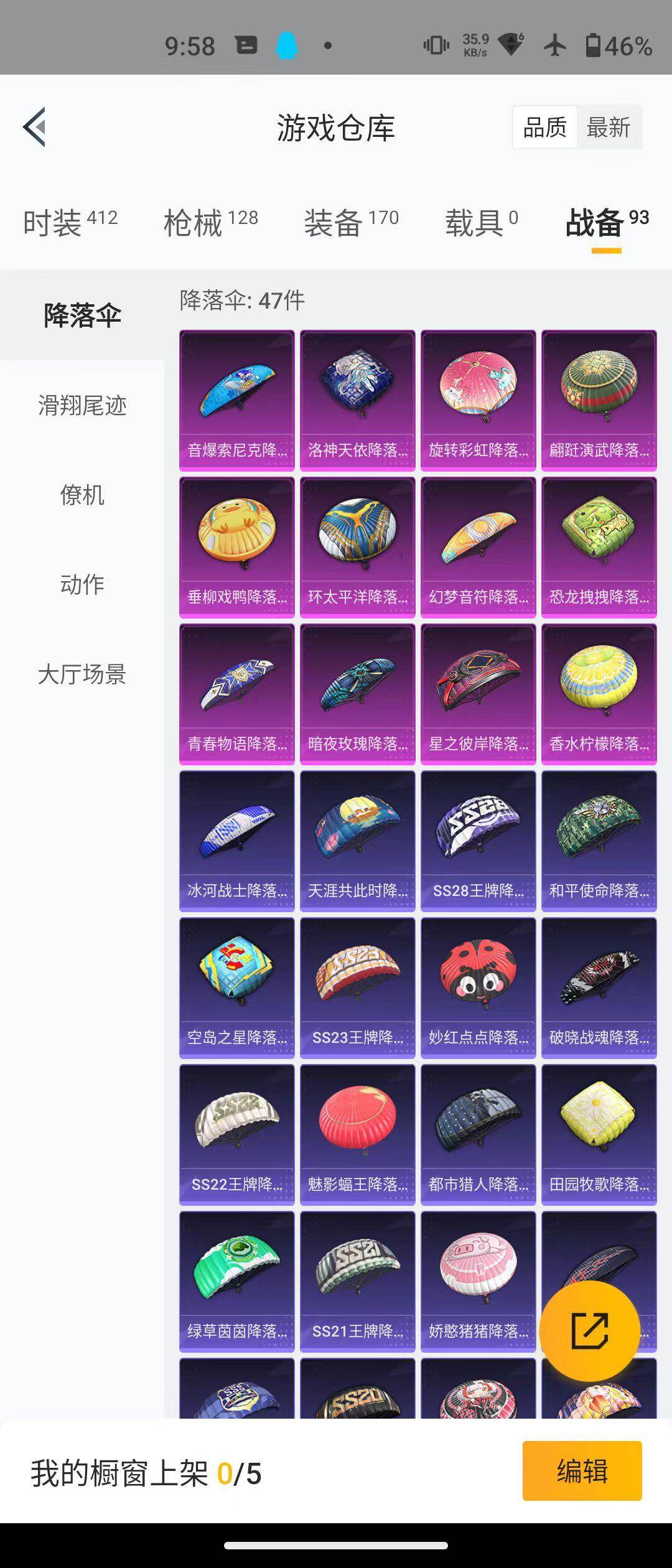The image size is (672, 1568).
Task: Switch to the 装备 tab
Action: tap(351, 223)
